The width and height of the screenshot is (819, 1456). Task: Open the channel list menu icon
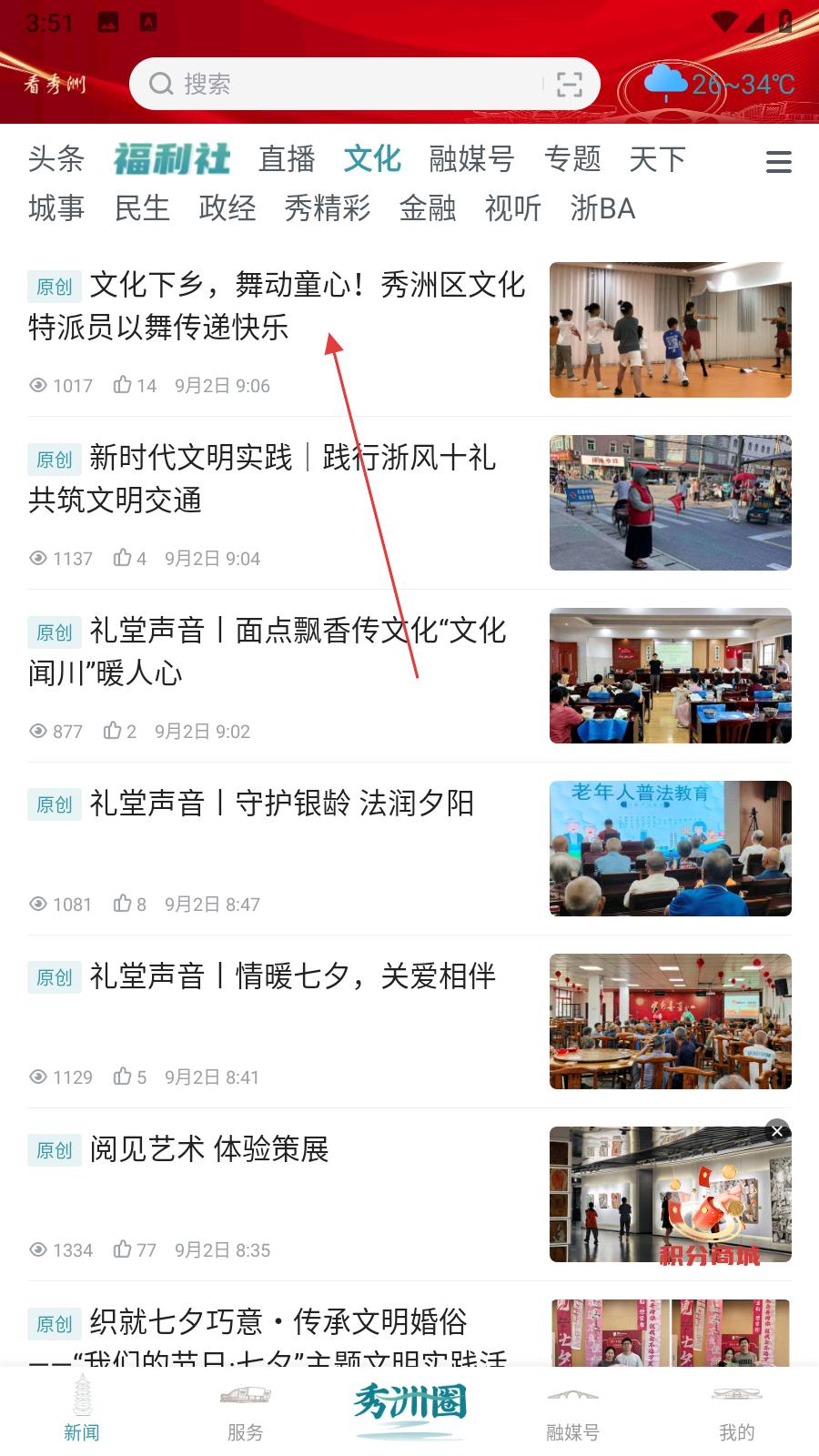778,162
